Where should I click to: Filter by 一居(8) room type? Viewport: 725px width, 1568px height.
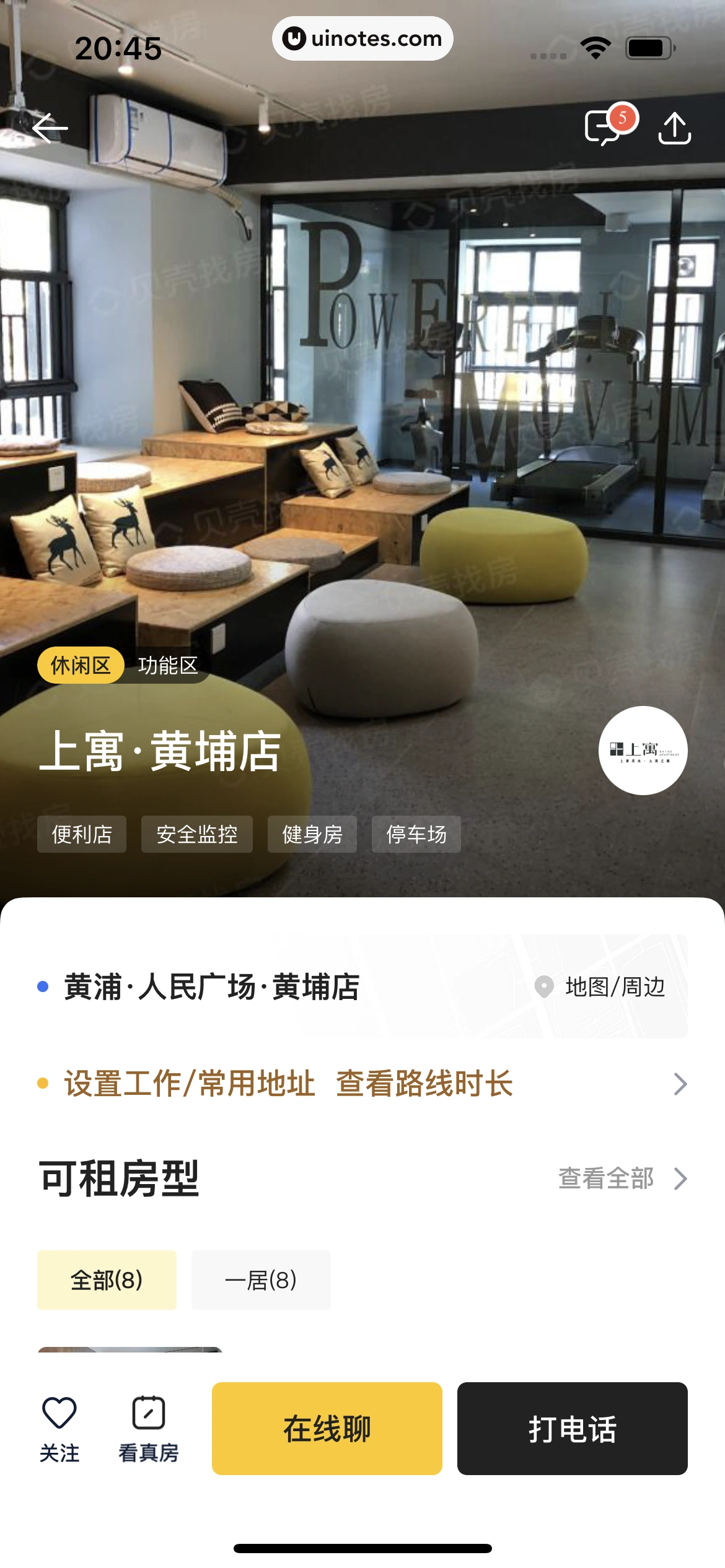261,1280
